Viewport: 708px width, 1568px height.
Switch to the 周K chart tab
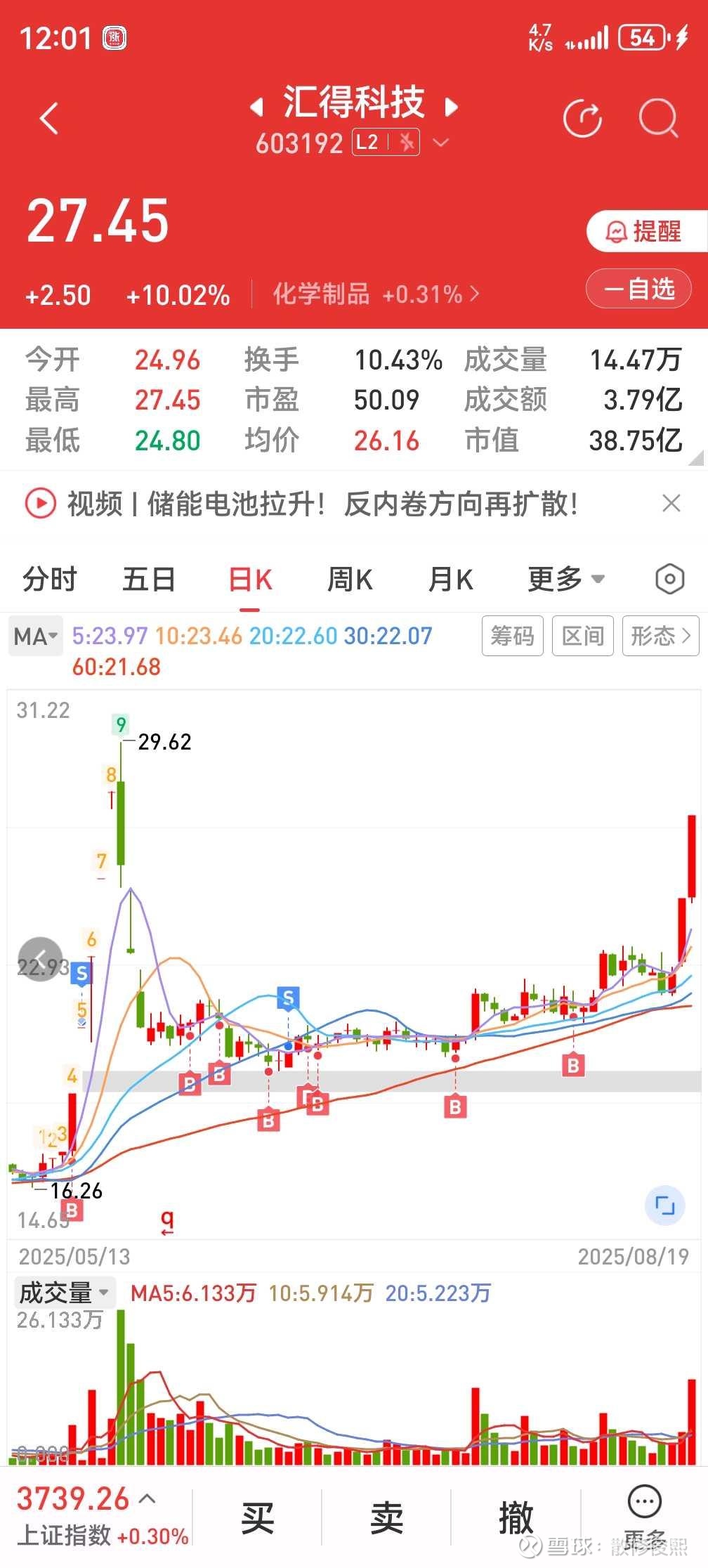point(350,580)
